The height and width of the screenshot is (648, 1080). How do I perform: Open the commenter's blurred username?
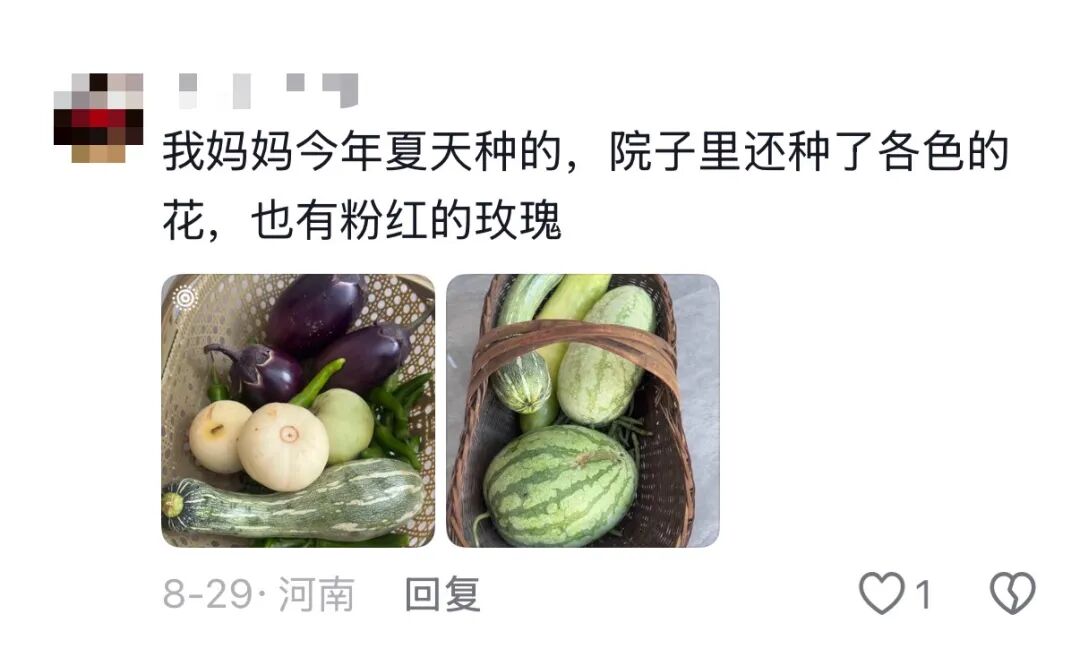tap(268, 91)
